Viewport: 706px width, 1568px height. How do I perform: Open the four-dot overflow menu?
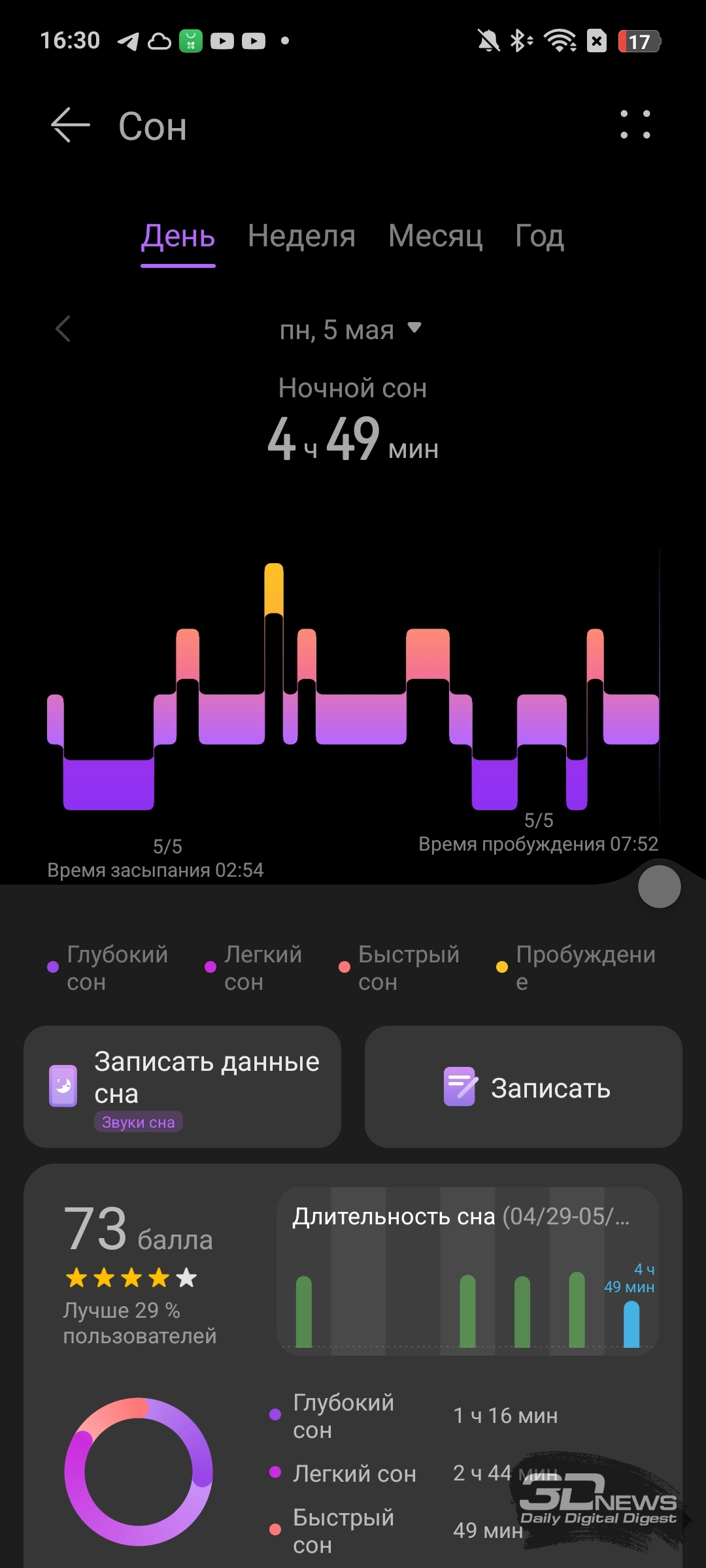coord(635,125)
